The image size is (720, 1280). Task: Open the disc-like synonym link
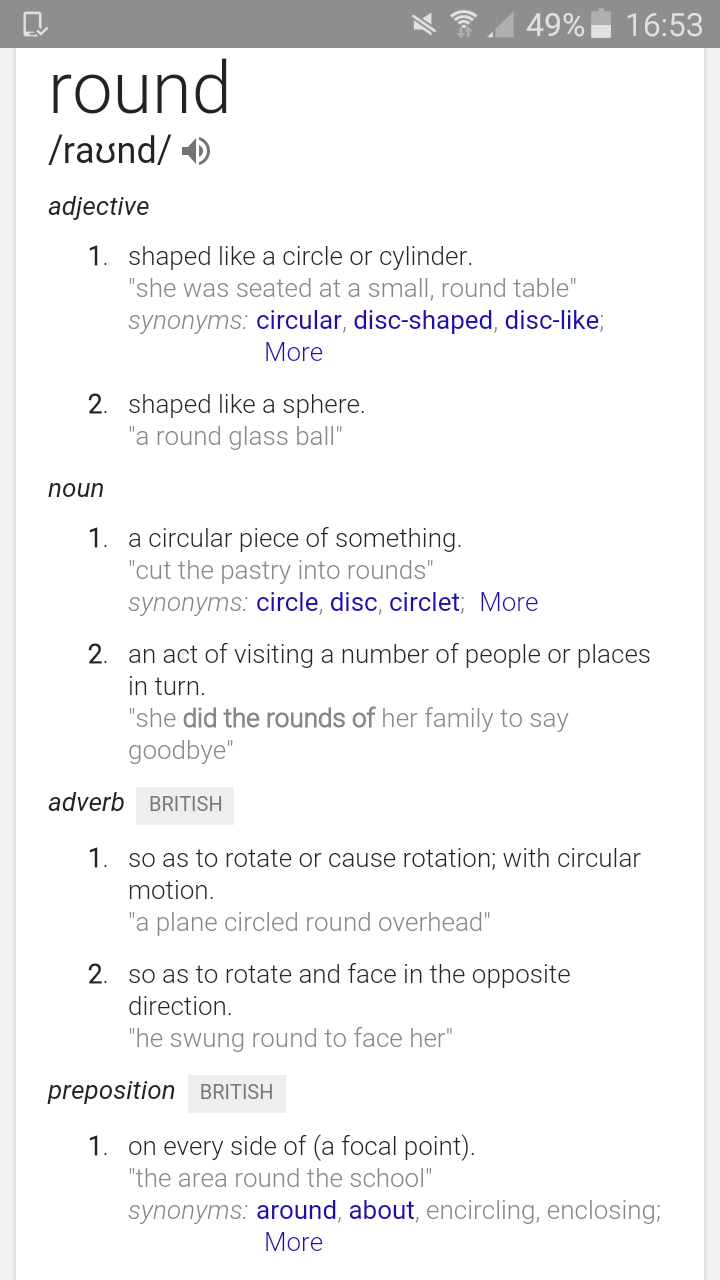552,320
